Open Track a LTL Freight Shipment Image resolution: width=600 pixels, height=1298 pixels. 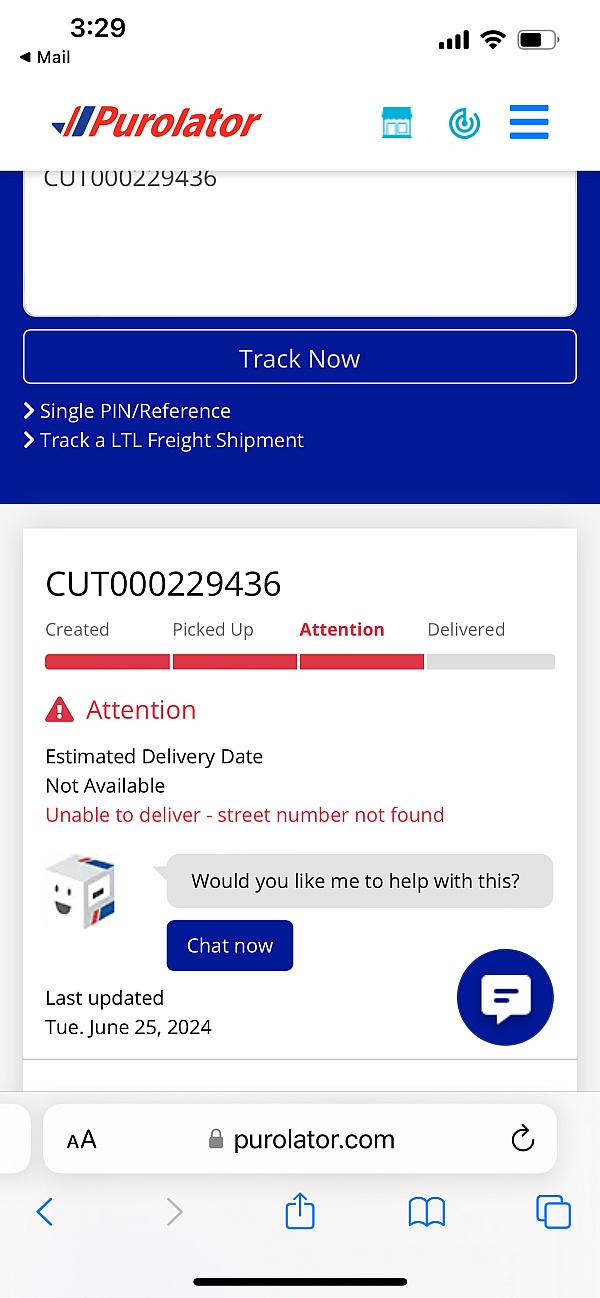163,440
